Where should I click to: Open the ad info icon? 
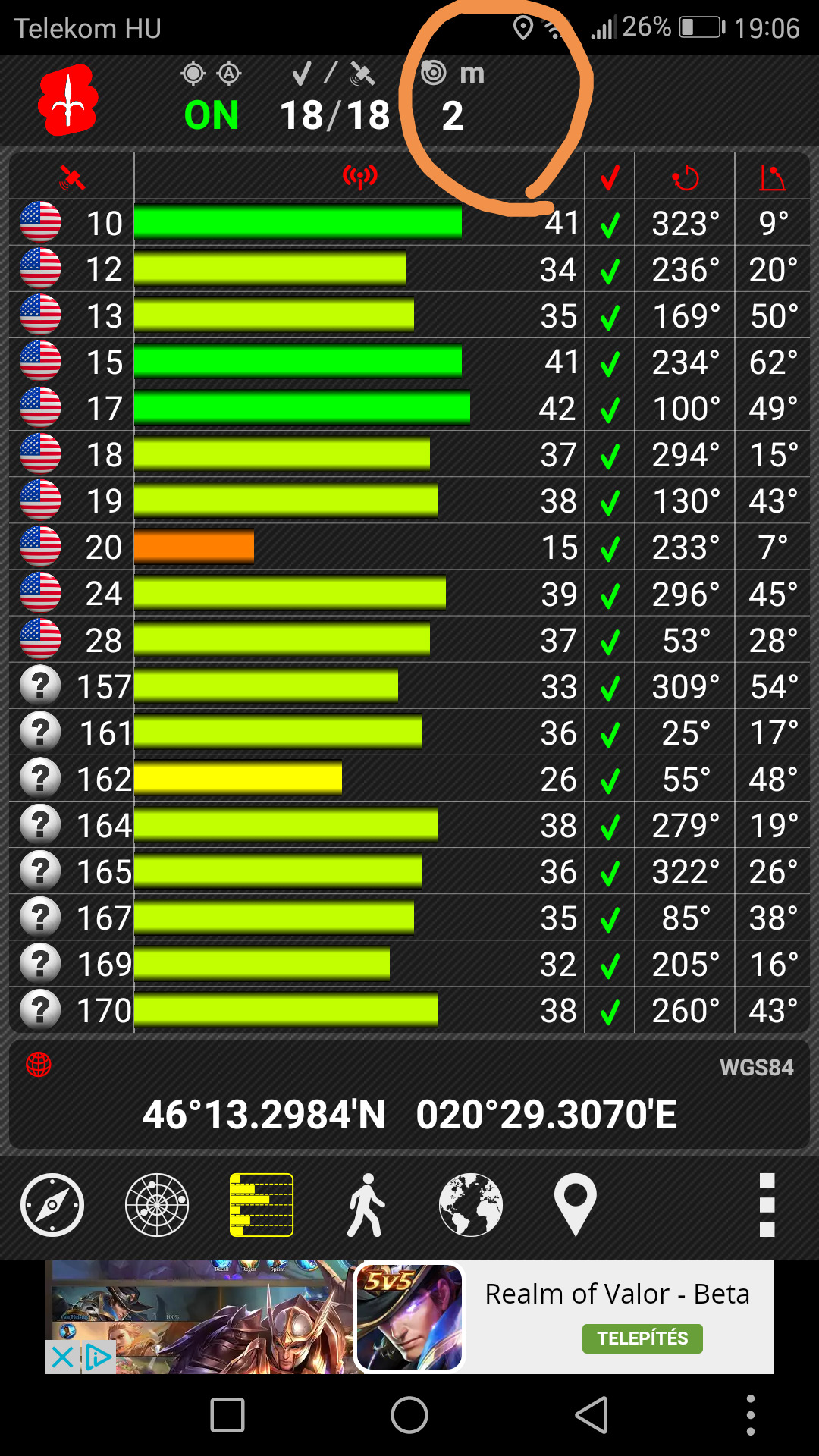click(98, 1357)
